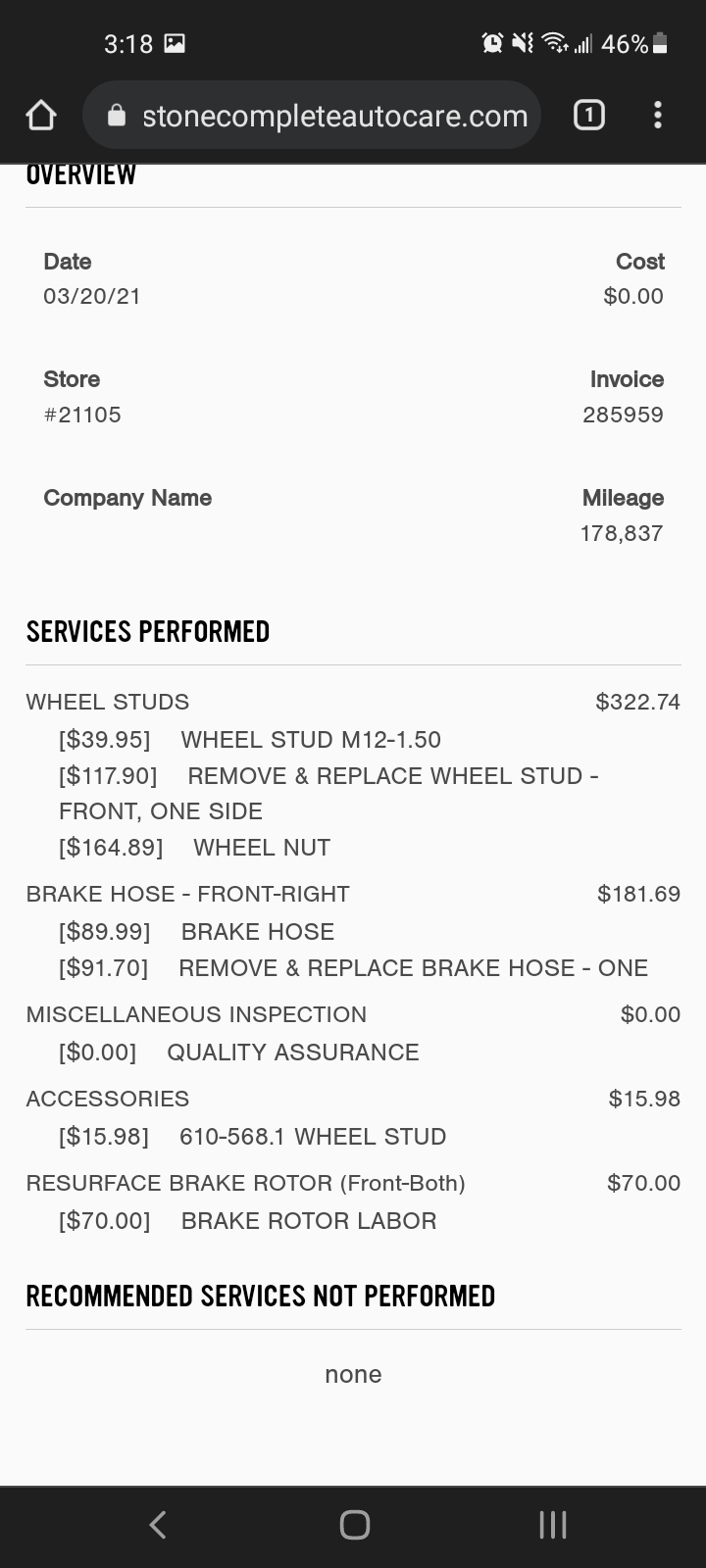Viewport: 706px width, 1568px height.
Task: Tap the Wi-Fi icon in status bar
Action: (x=555, y=43)
